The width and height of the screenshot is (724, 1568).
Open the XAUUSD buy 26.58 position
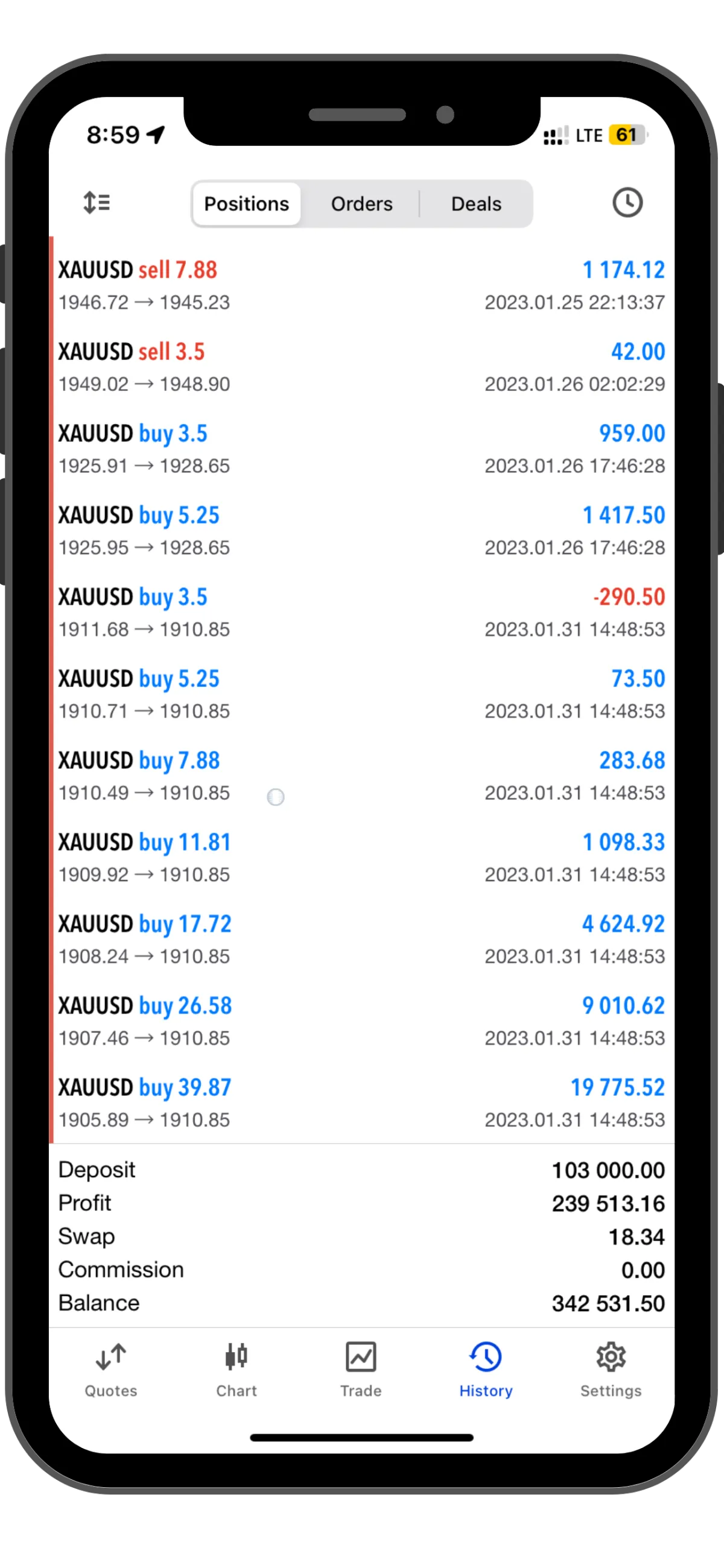pyautogui.click(x=361, y=1021)
